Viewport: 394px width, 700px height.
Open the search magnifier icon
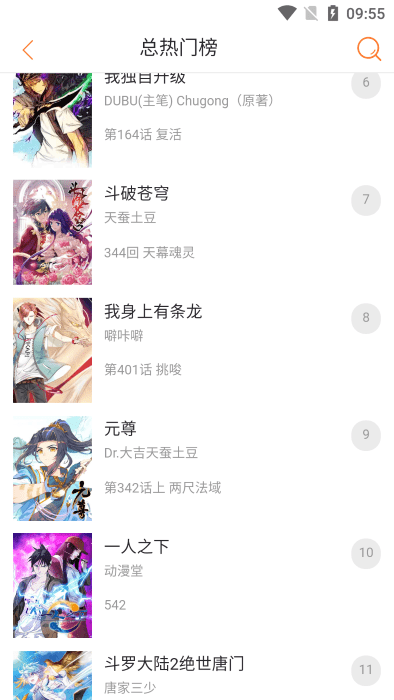point(369,49)
